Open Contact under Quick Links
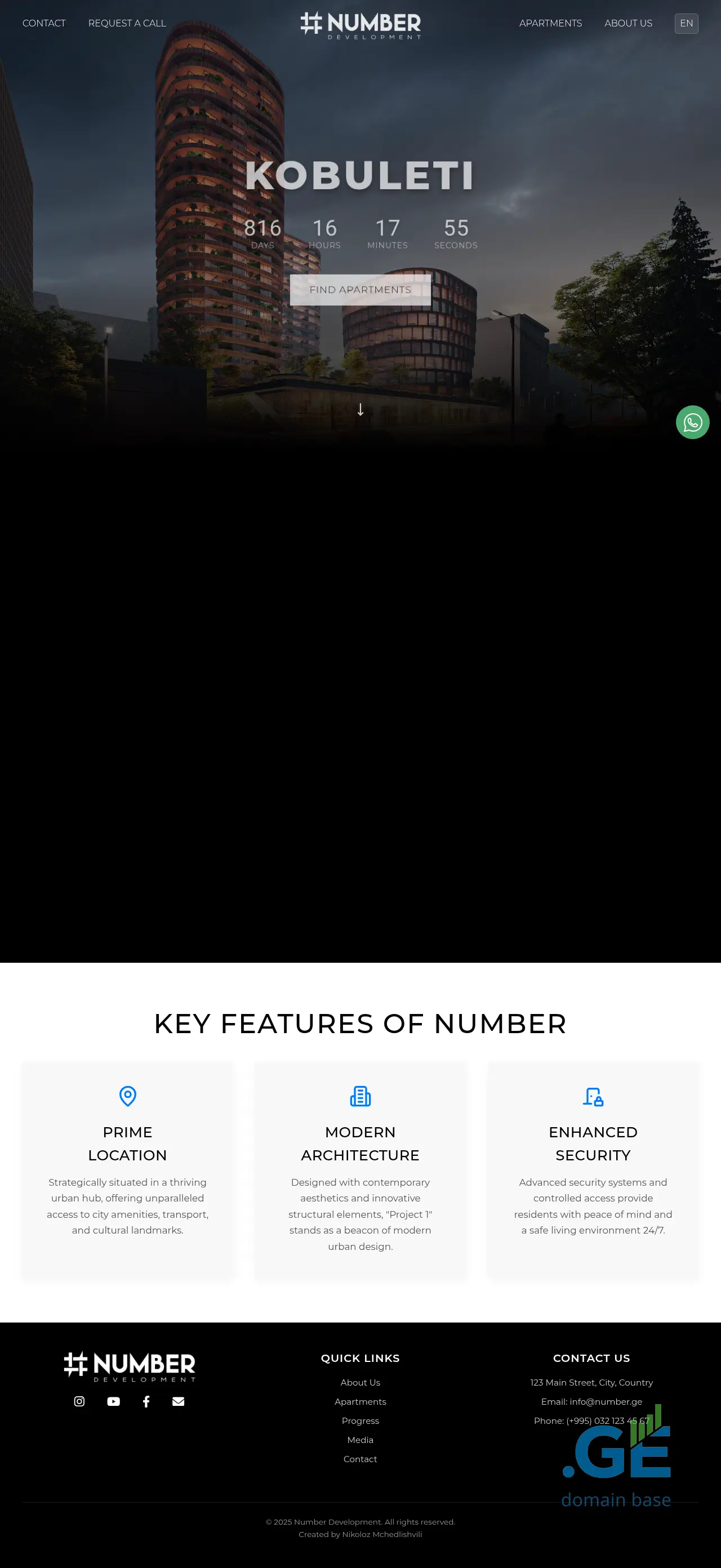This screenshot has height=1568, width=721. (x=360, y=1459)
